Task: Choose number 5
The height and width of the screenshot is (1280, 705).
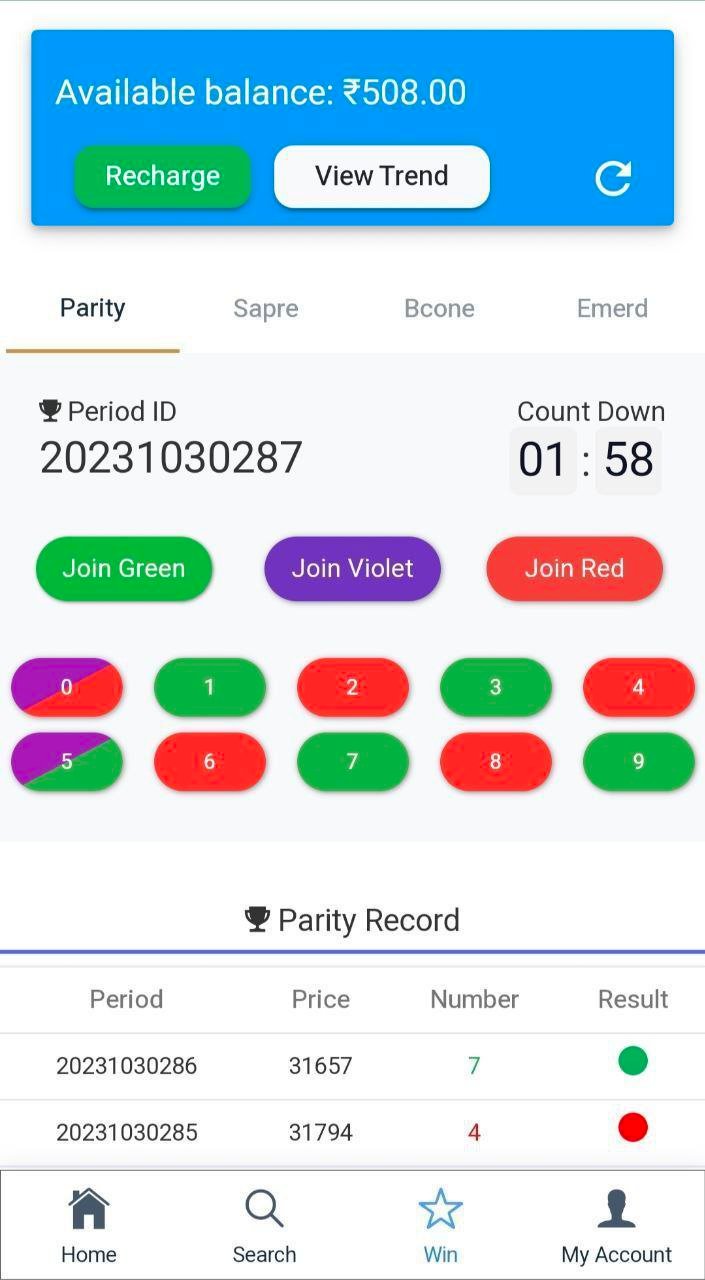Action: click(66, 762)
